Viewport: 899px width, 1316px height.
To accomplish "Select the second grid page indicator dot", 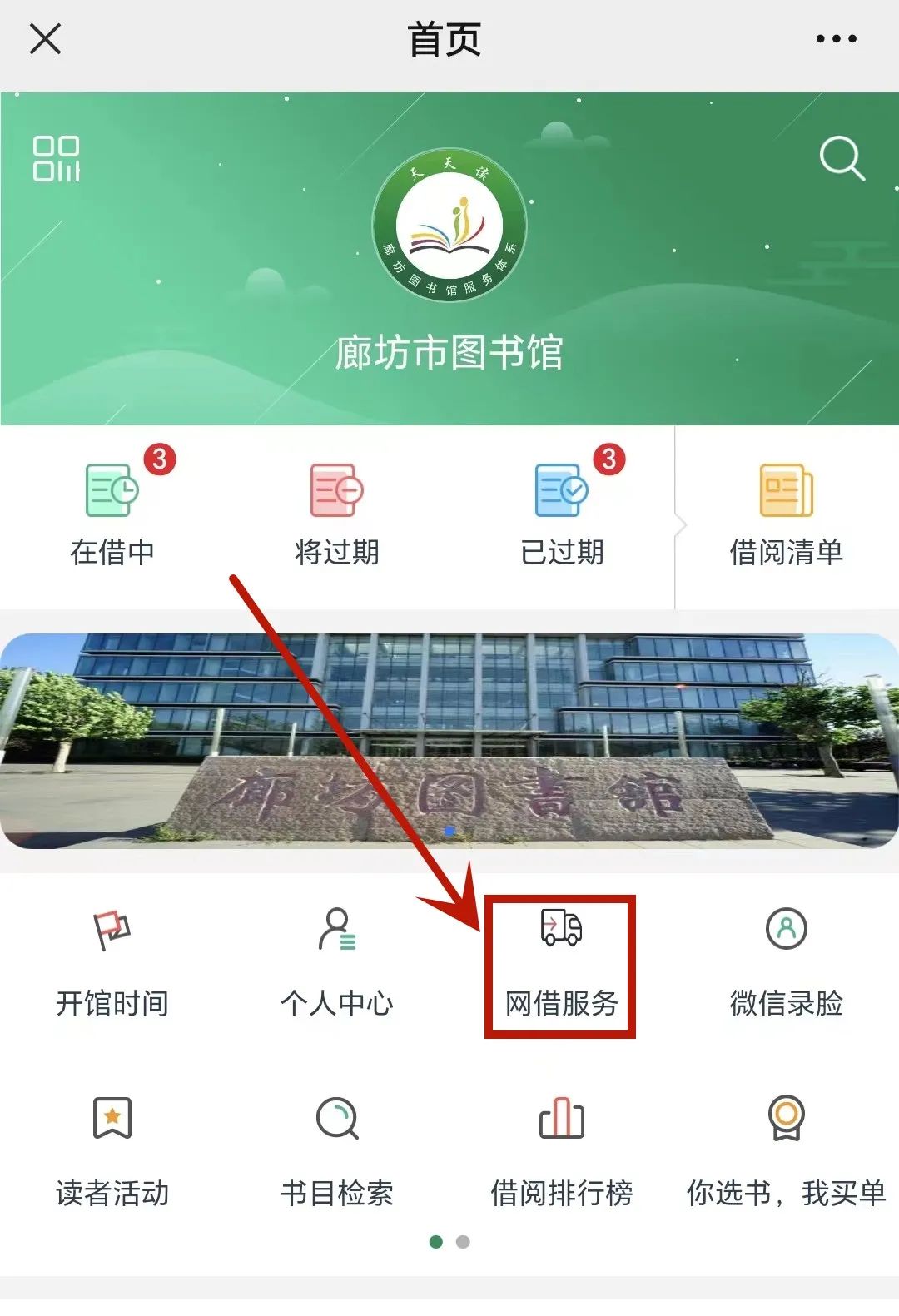I will 464,1242.
